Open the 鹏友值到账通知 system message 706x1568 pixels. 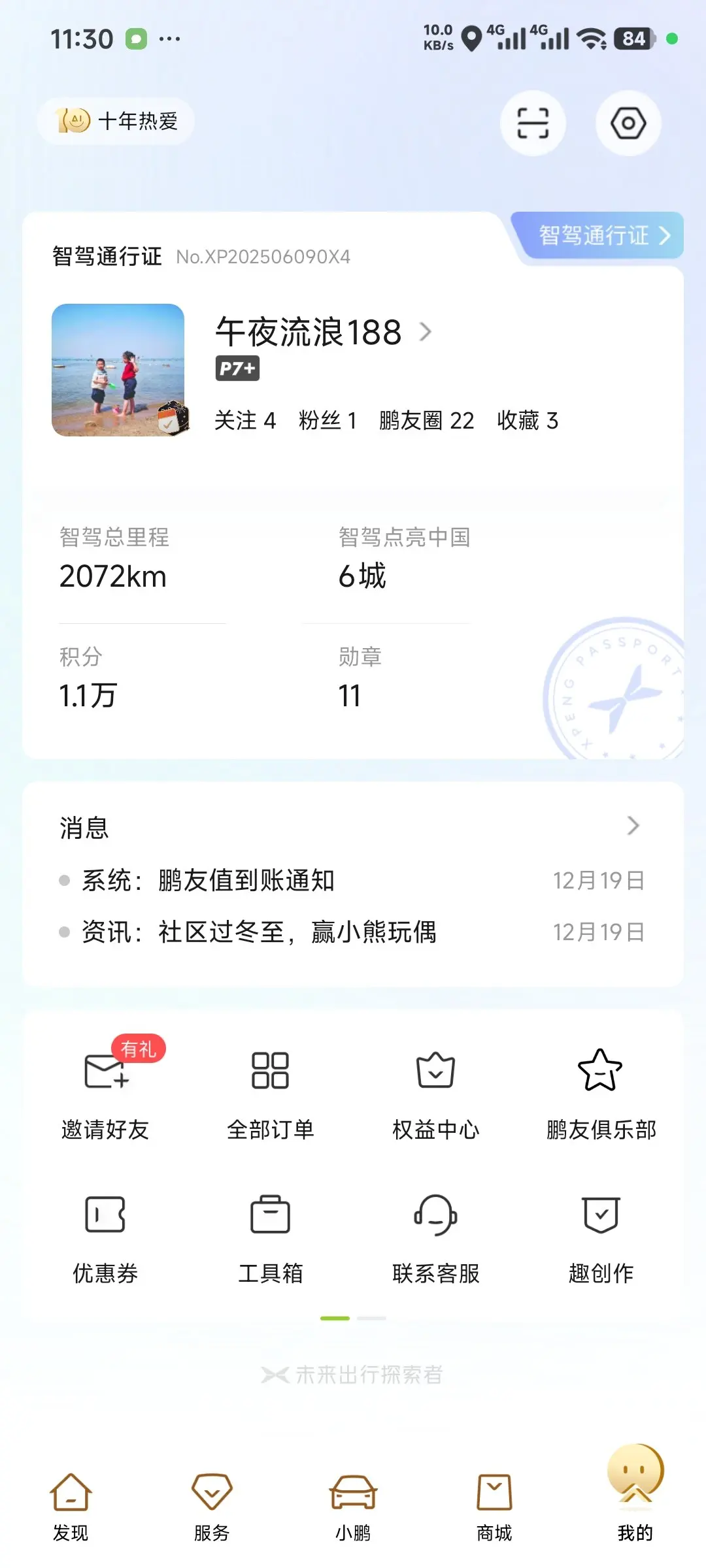pos(246,881)
